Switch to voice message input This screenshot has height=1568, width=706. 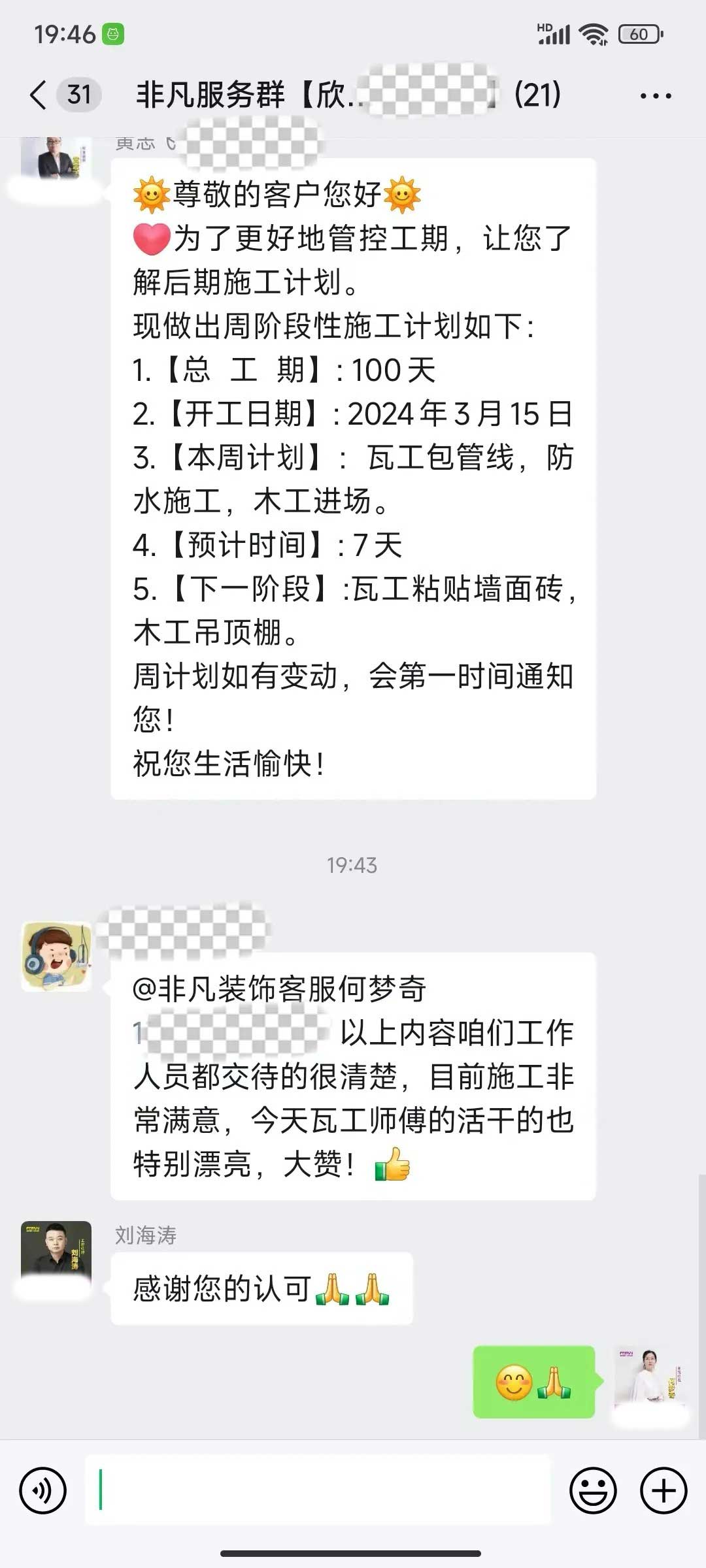[43, 1492]
